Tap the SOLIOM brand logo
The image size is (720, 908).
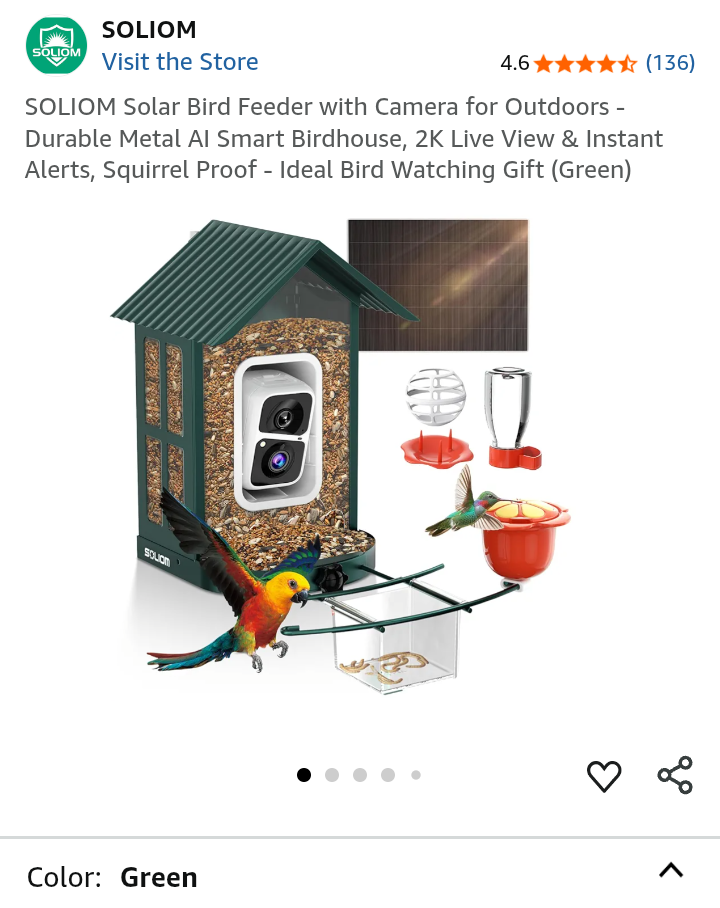click(56, 46)
